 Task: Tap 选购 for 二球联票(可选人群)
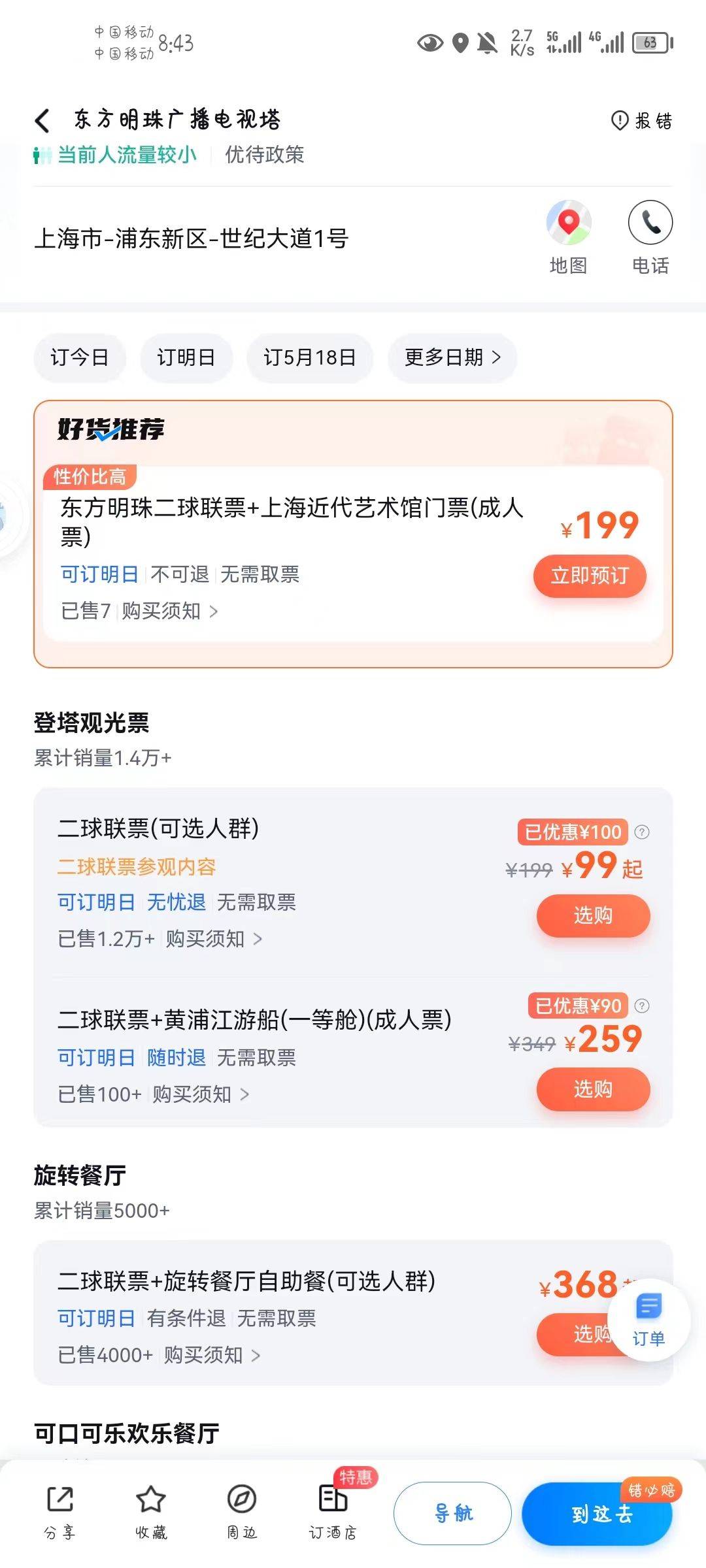click(x=593, y=915)
